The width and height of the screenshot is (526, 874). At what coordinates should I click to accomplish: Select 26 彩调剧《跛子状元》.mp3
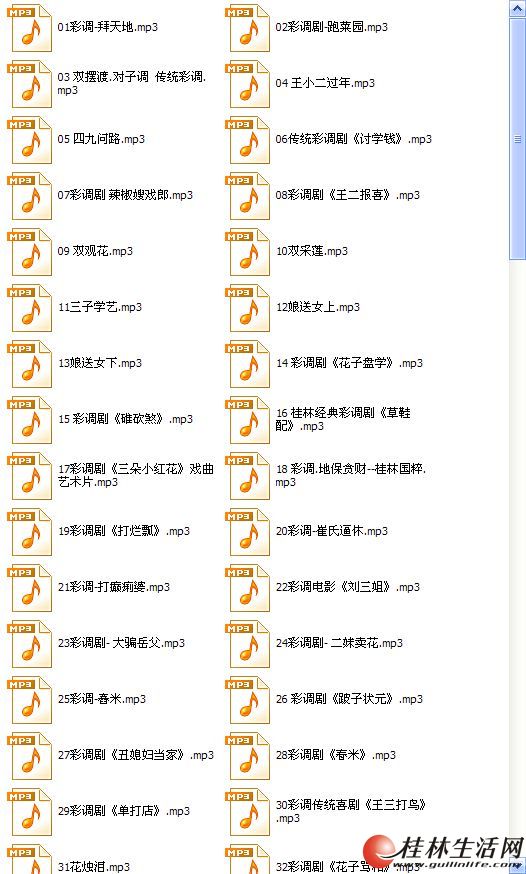pos(349,699)
